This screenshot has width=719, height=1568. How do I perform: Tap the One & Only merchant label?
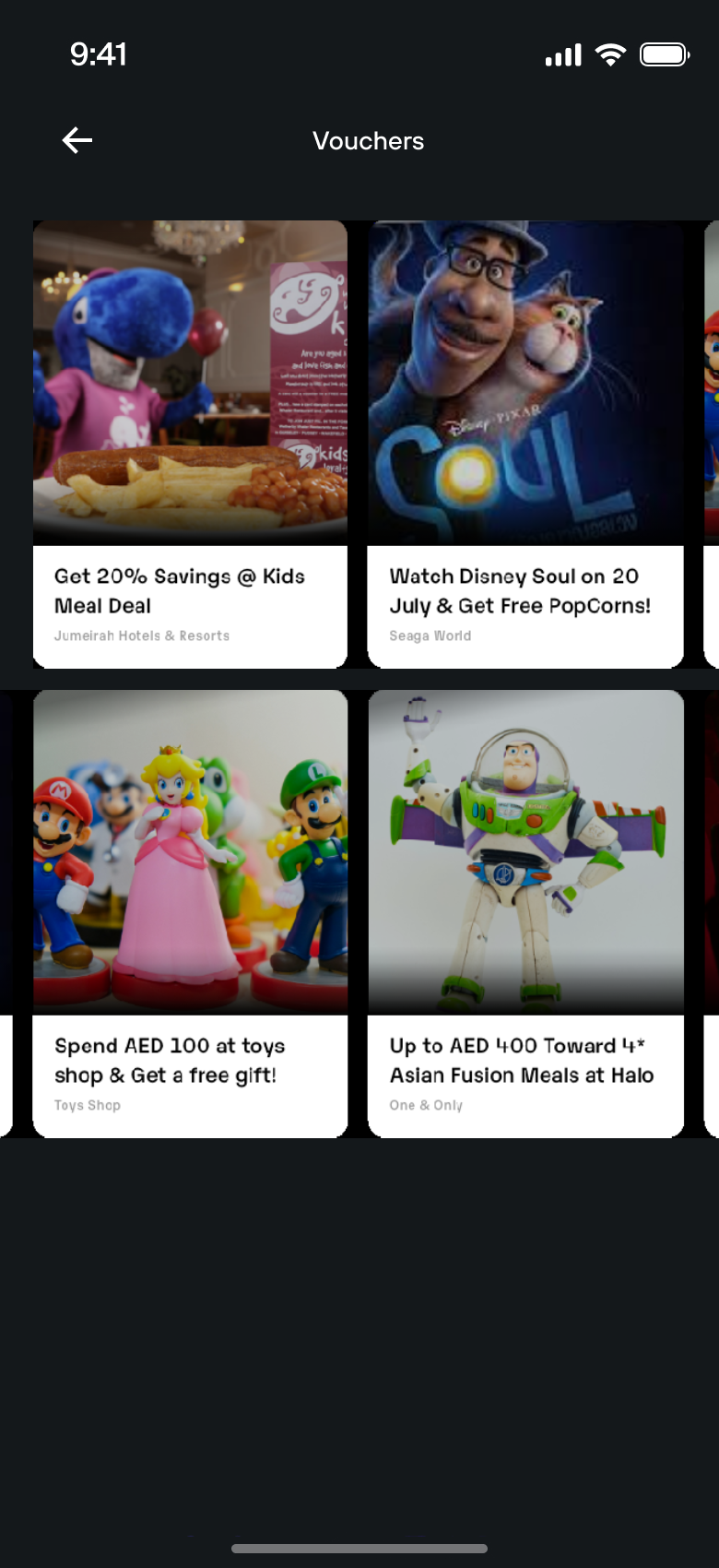tap(425, 1105)
